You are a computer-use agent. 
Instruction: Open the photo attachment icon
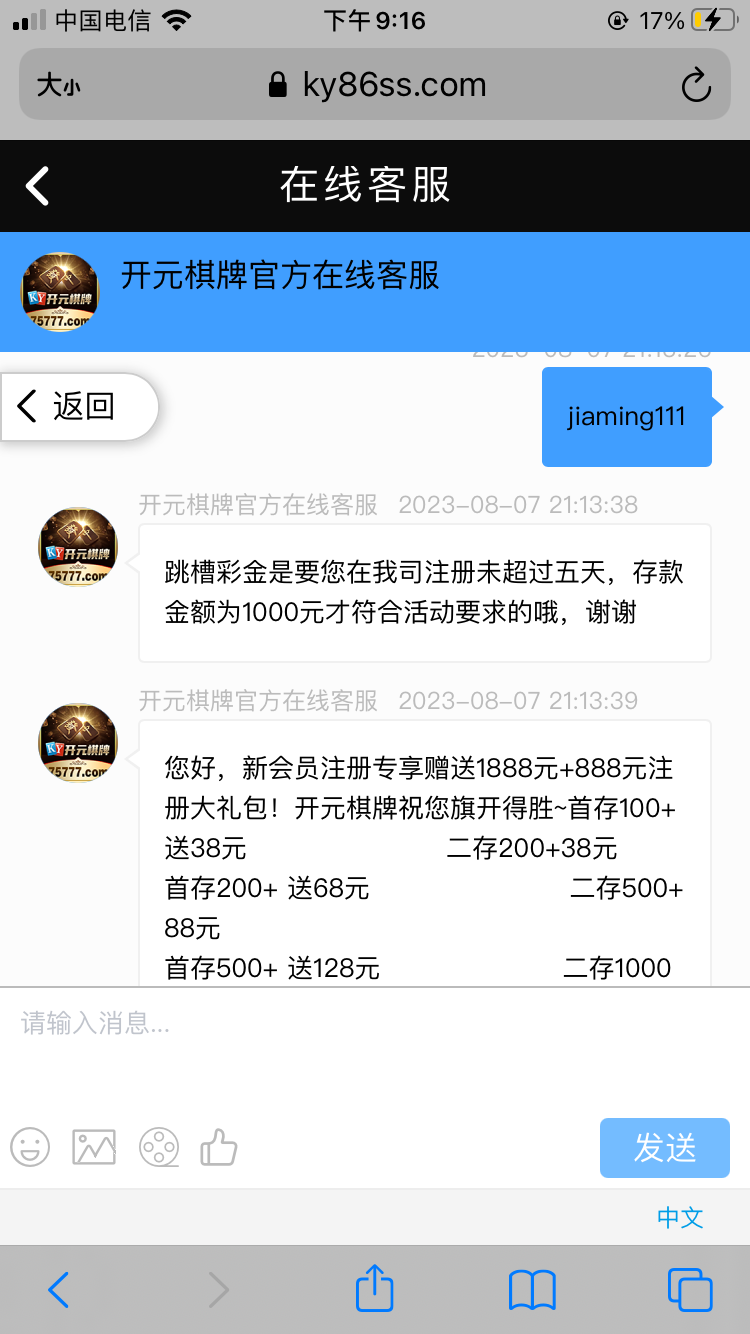93,1148
